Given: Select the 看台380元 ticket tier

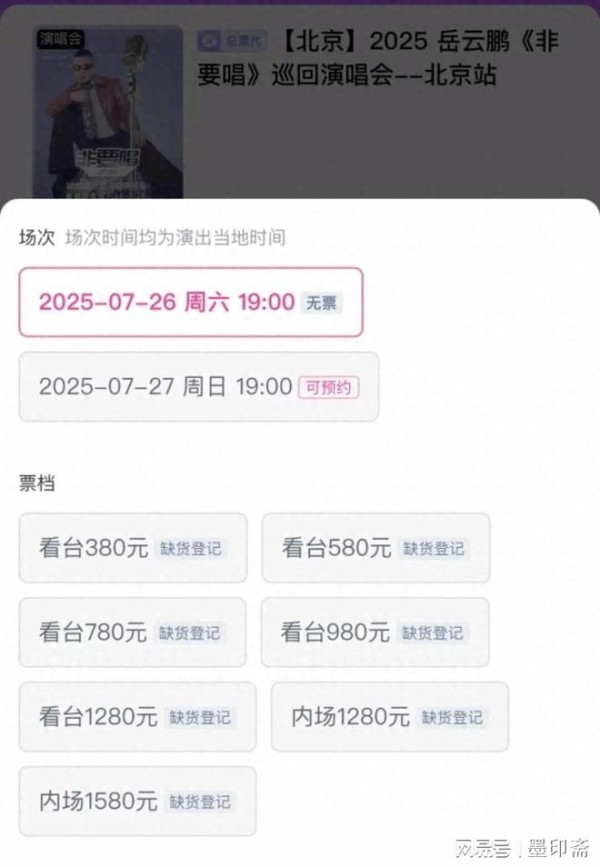Looking at the screenshot, I should coord(132,548).
